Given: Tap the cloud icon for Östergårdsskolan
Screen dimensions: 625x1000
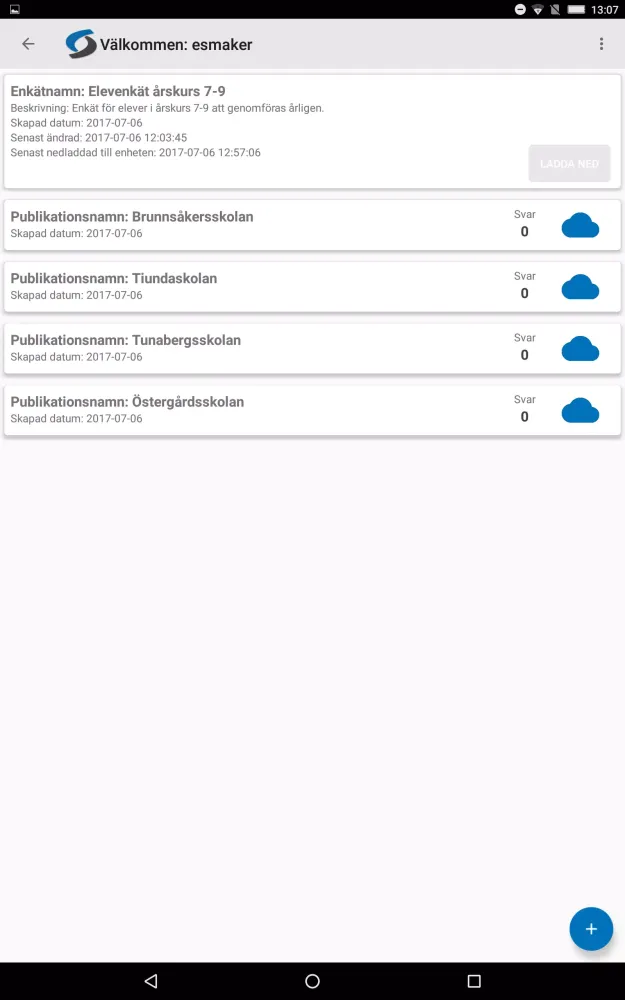Looking at the screenshot, I should click(580, 411).
